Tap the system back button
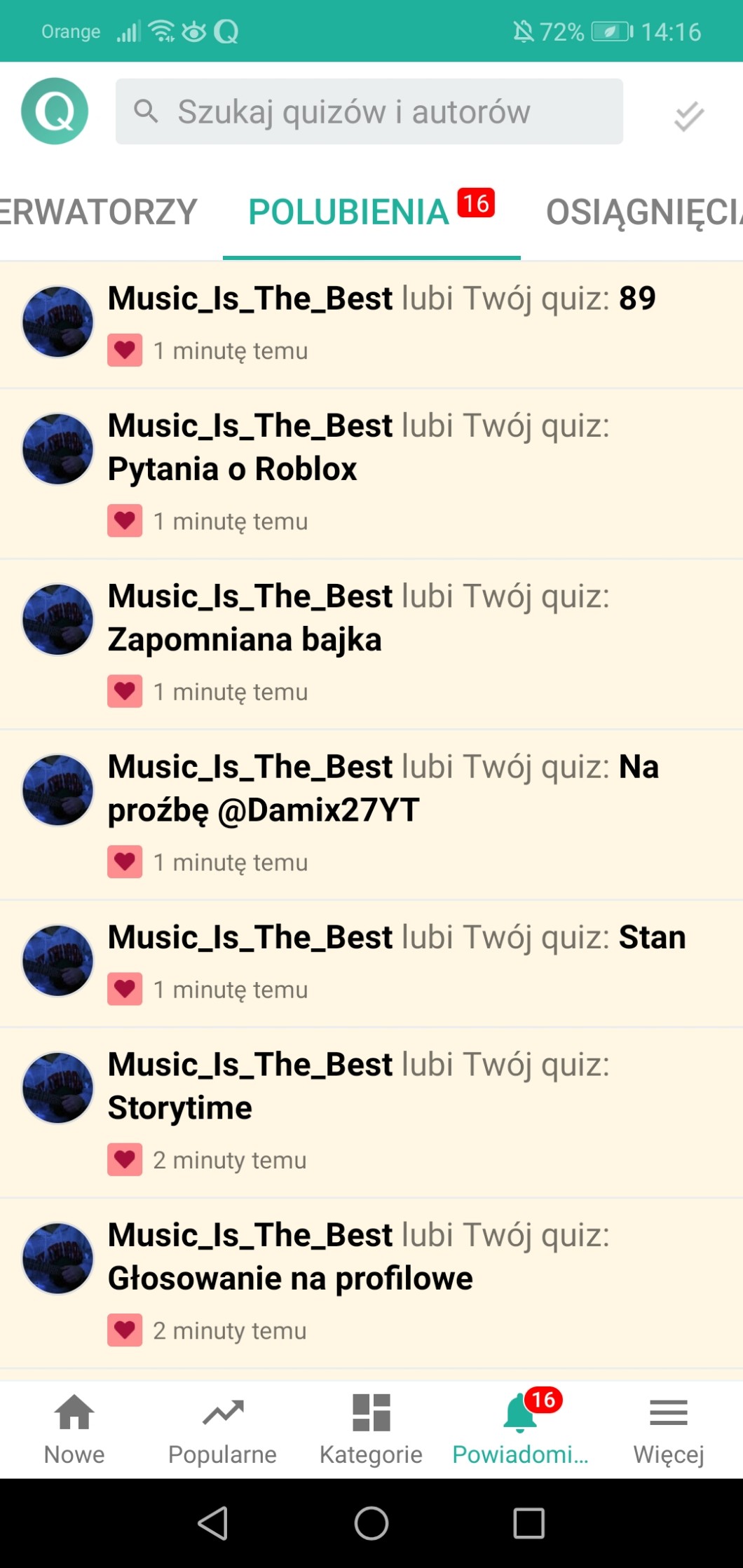 (x=213, y=1522)
